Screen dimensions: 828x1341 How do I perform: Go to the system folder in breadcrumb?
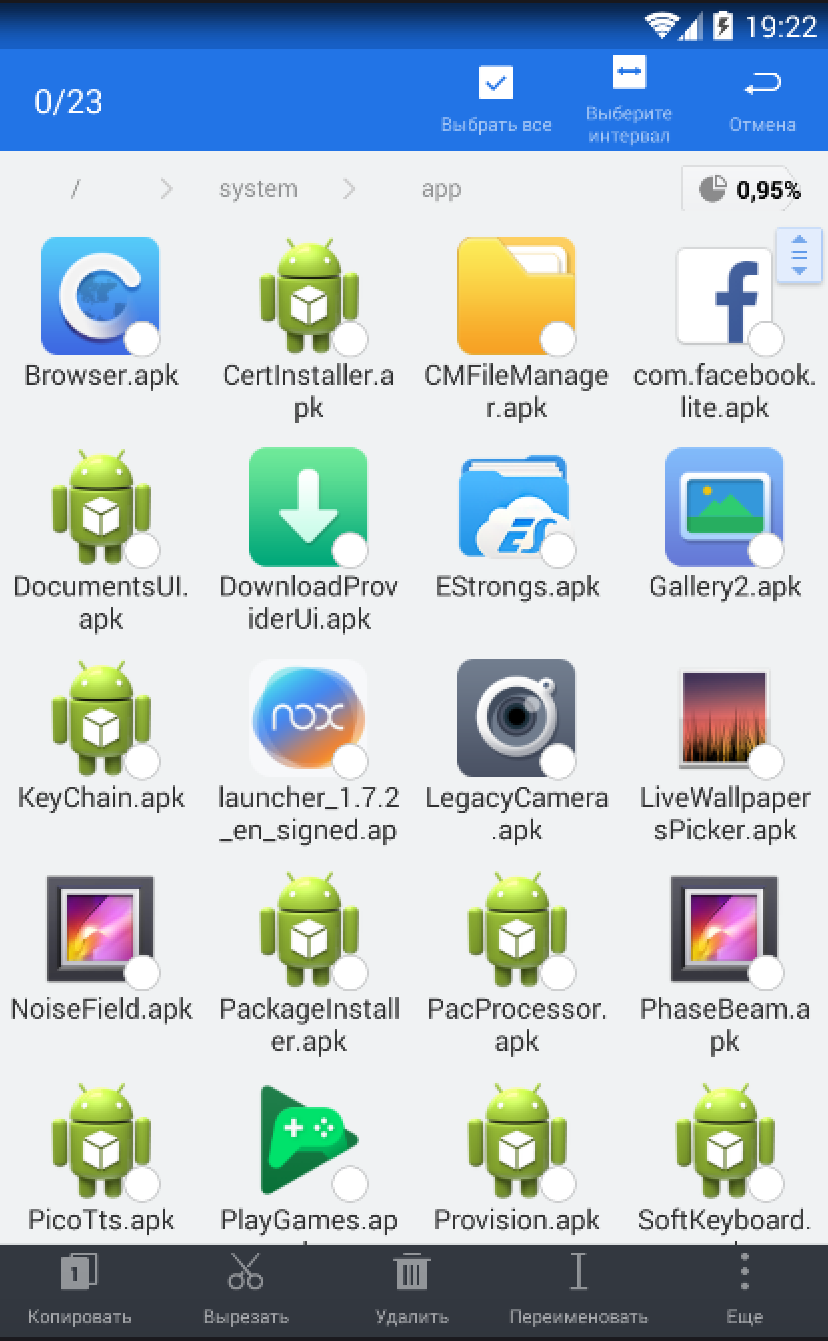[258, 189]
